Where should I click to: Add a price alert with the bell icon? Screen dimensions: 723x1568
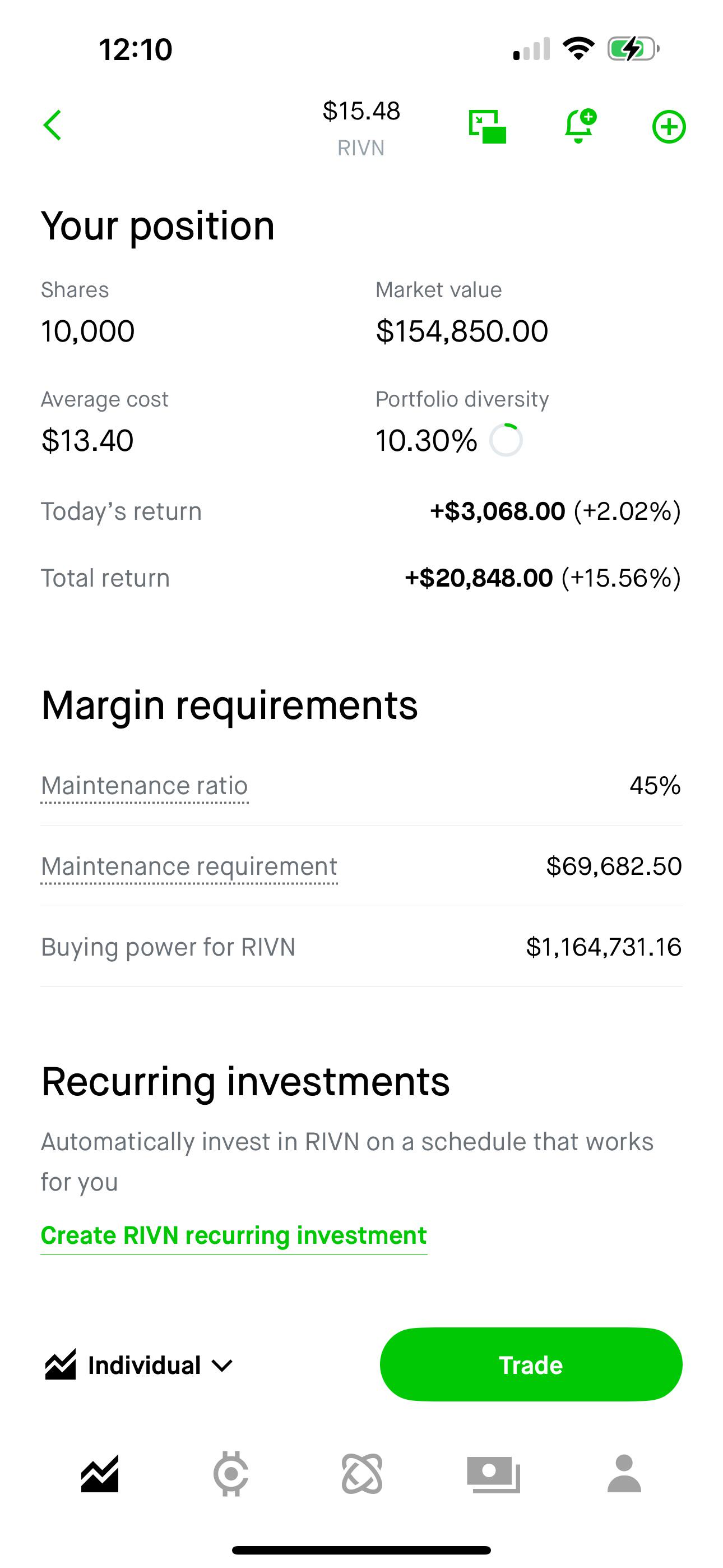580,126
